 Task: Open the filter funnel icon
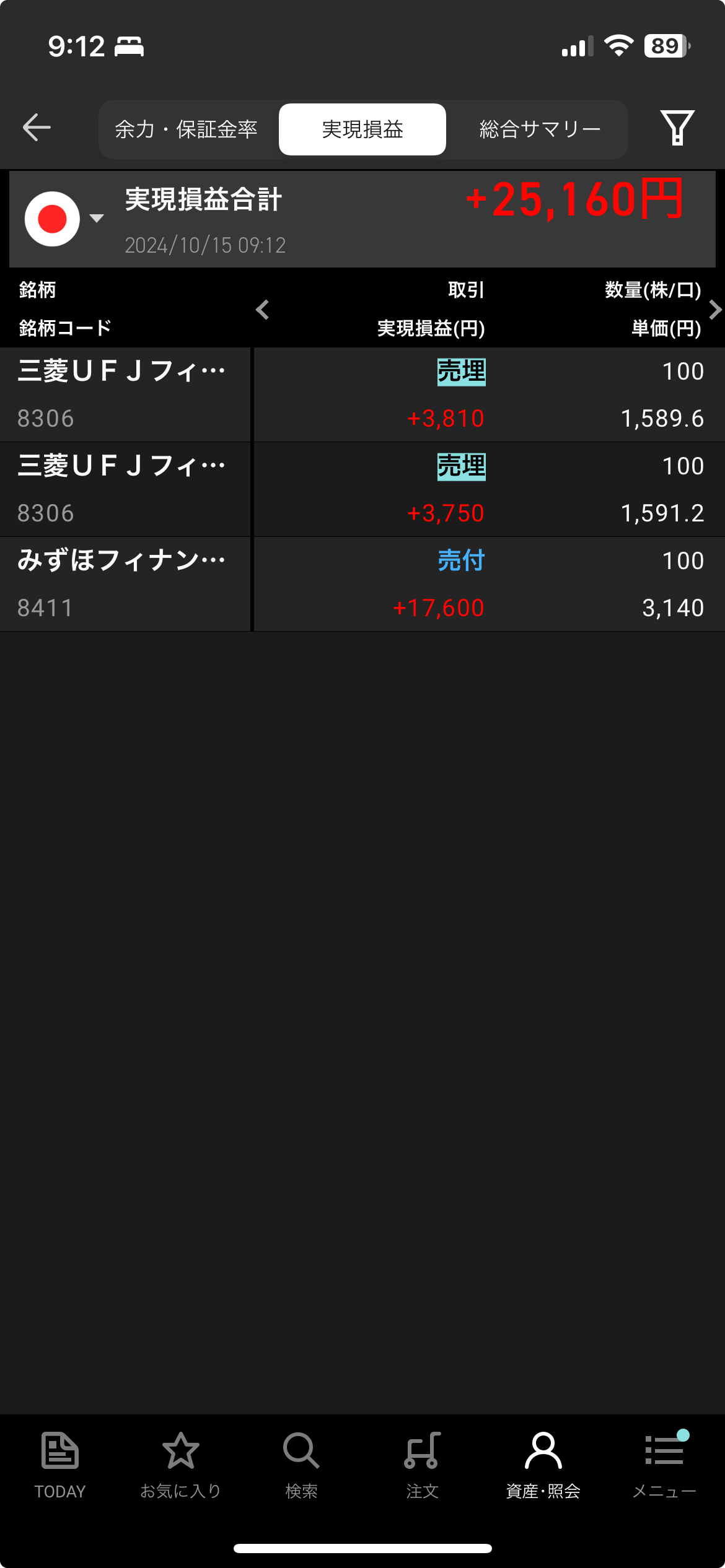pyautogui.click(x=677, y=128)
